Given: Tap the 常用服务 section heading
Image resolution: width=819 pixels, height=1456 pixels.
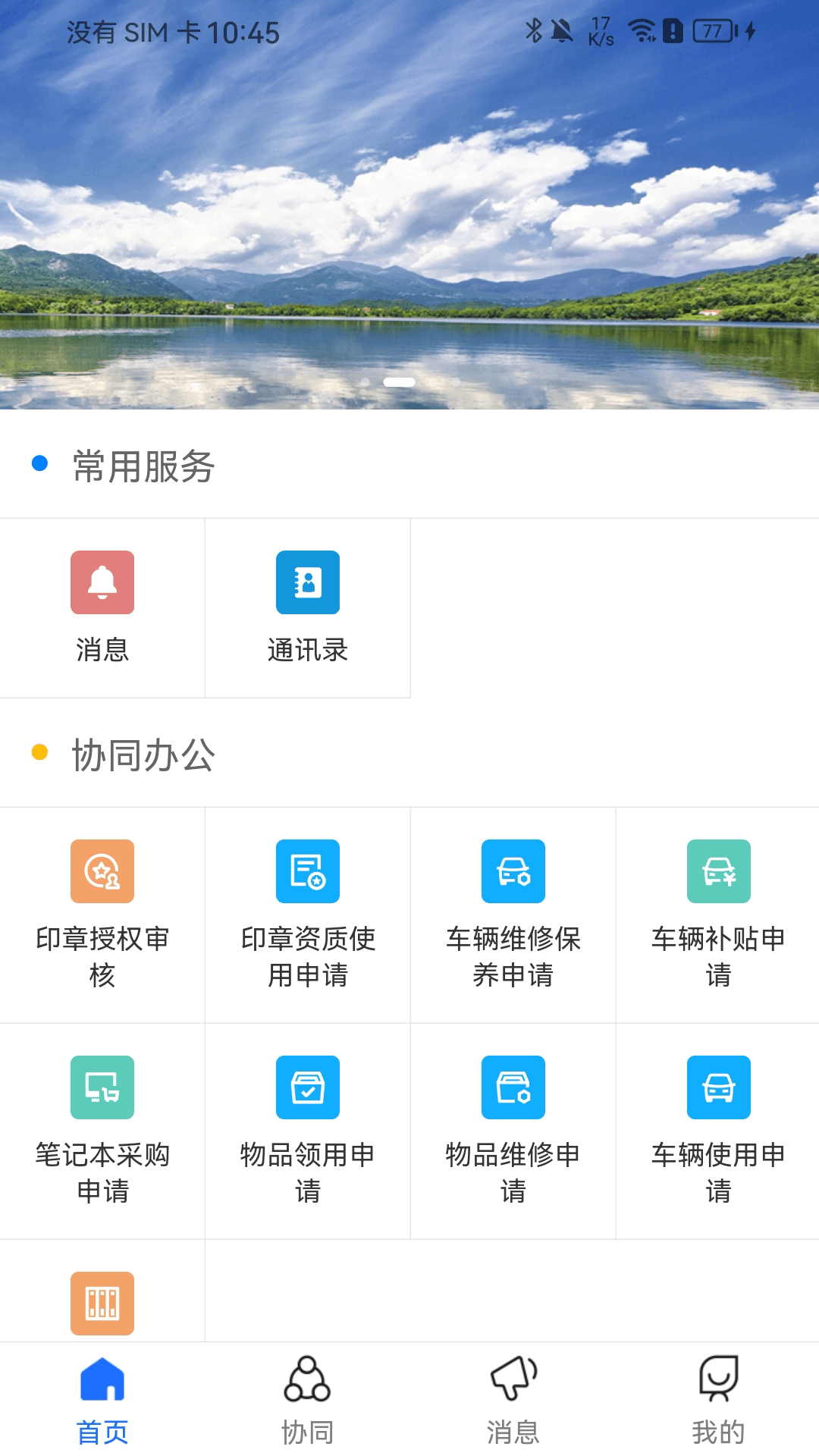Looking at the screenshot, I should [142, 465].
